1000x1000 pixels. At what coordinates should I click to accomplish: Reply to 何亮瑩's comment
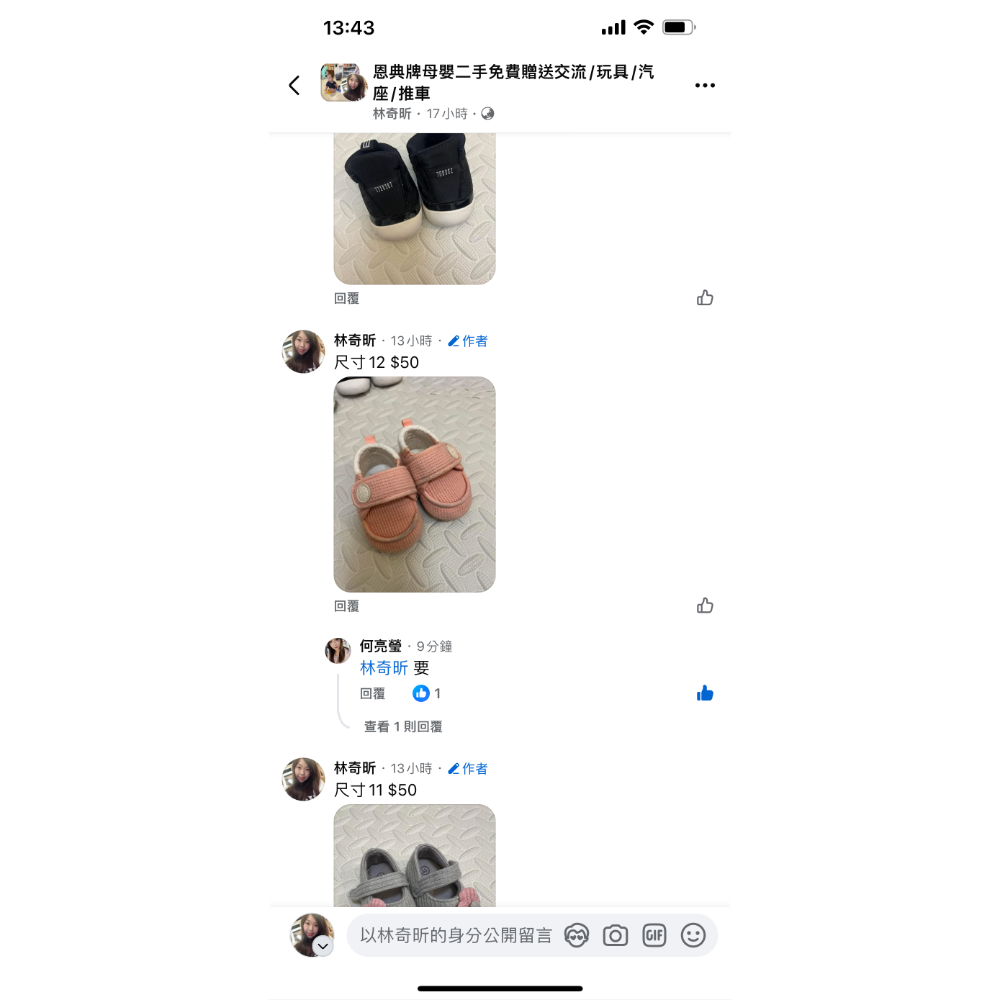pyautogui.click(x=372, y=693)
